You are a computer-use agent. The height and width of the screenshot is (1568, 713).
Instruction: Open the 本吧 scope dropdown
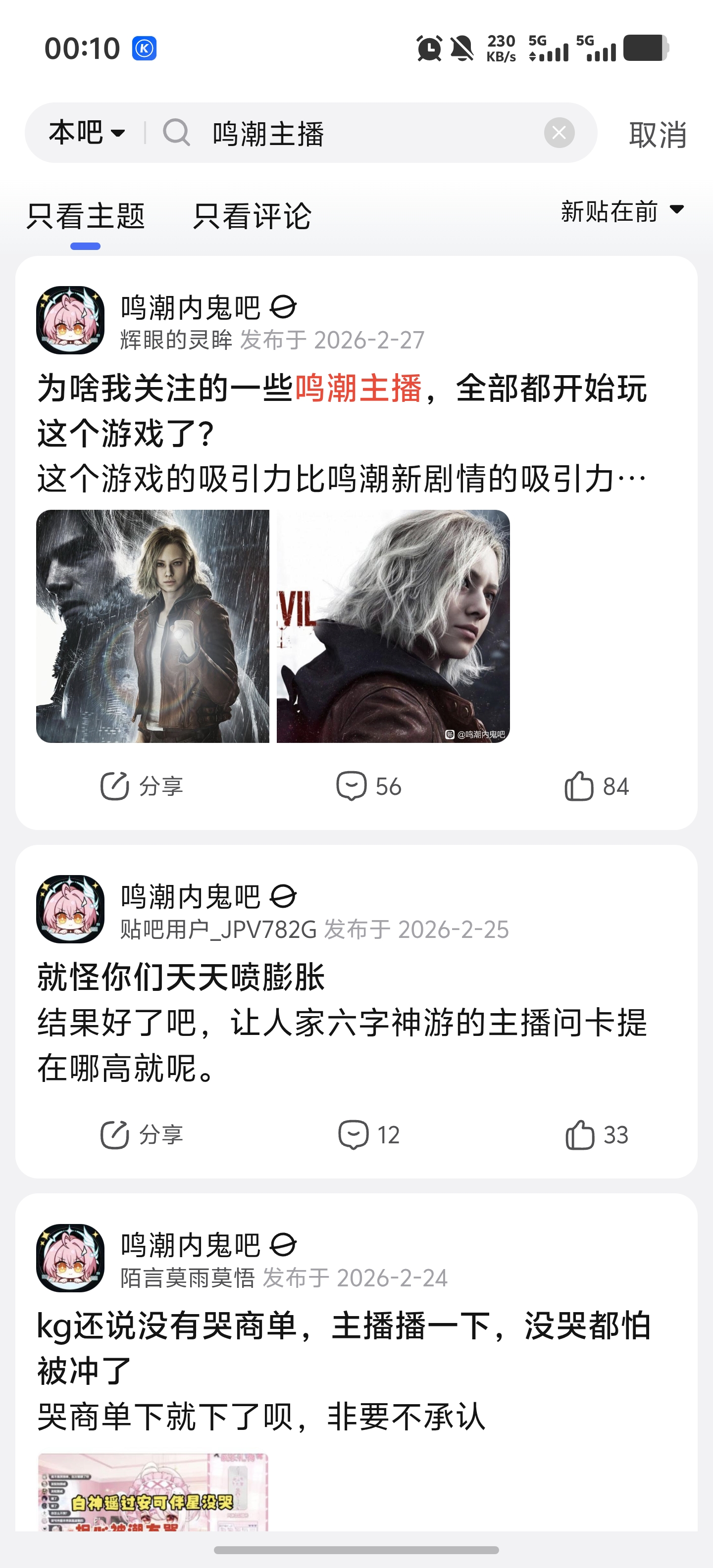tap(87, 133)
